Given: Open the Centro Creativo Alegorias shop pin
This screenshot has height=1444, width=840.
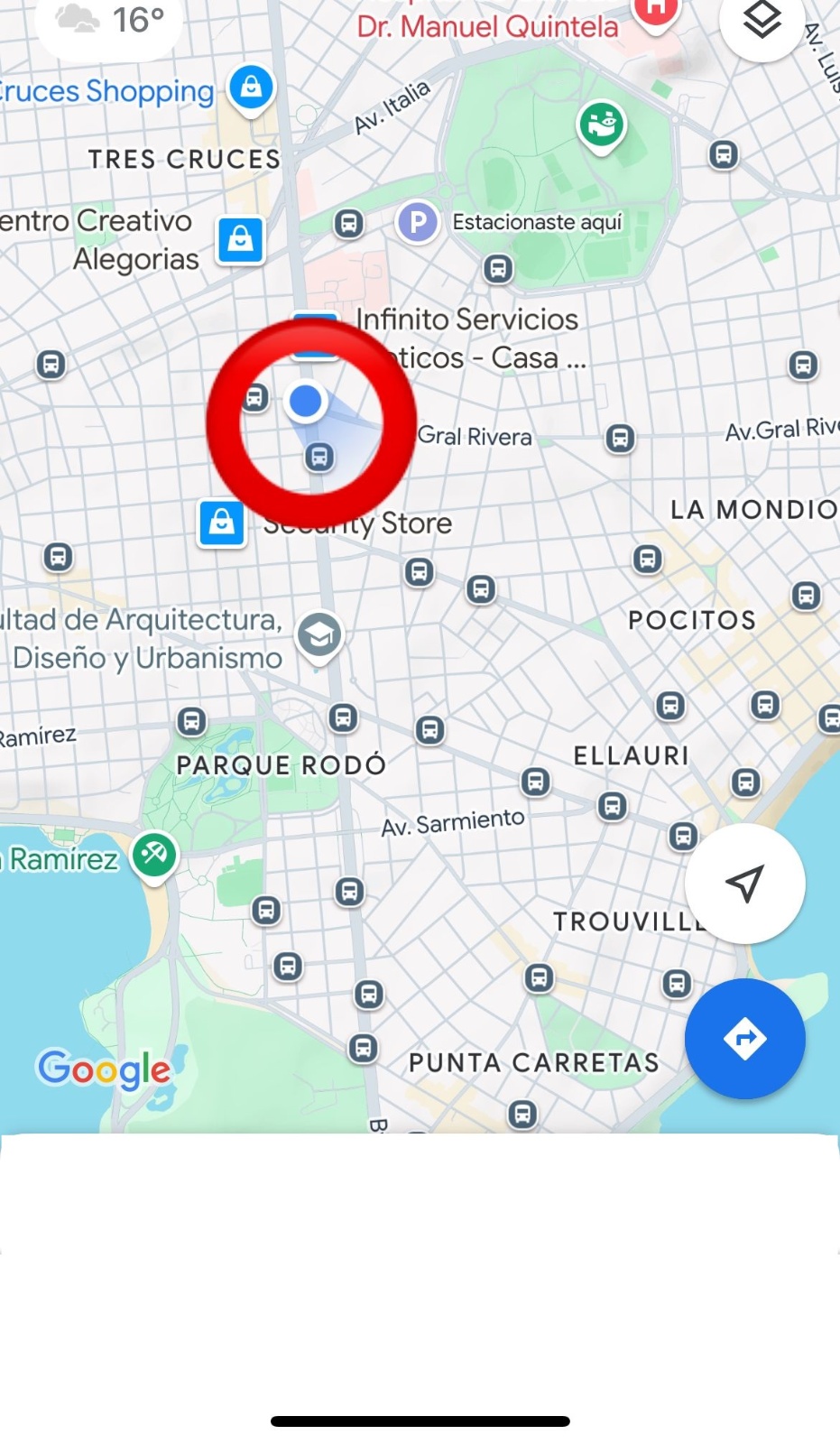Looking at the screenshot, I should (x=240, y=240).
